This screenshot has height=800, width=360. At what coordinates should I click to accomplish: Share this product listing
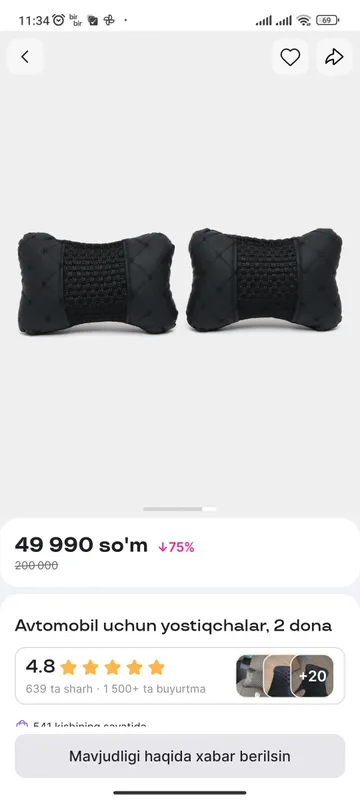click(335, 57)
